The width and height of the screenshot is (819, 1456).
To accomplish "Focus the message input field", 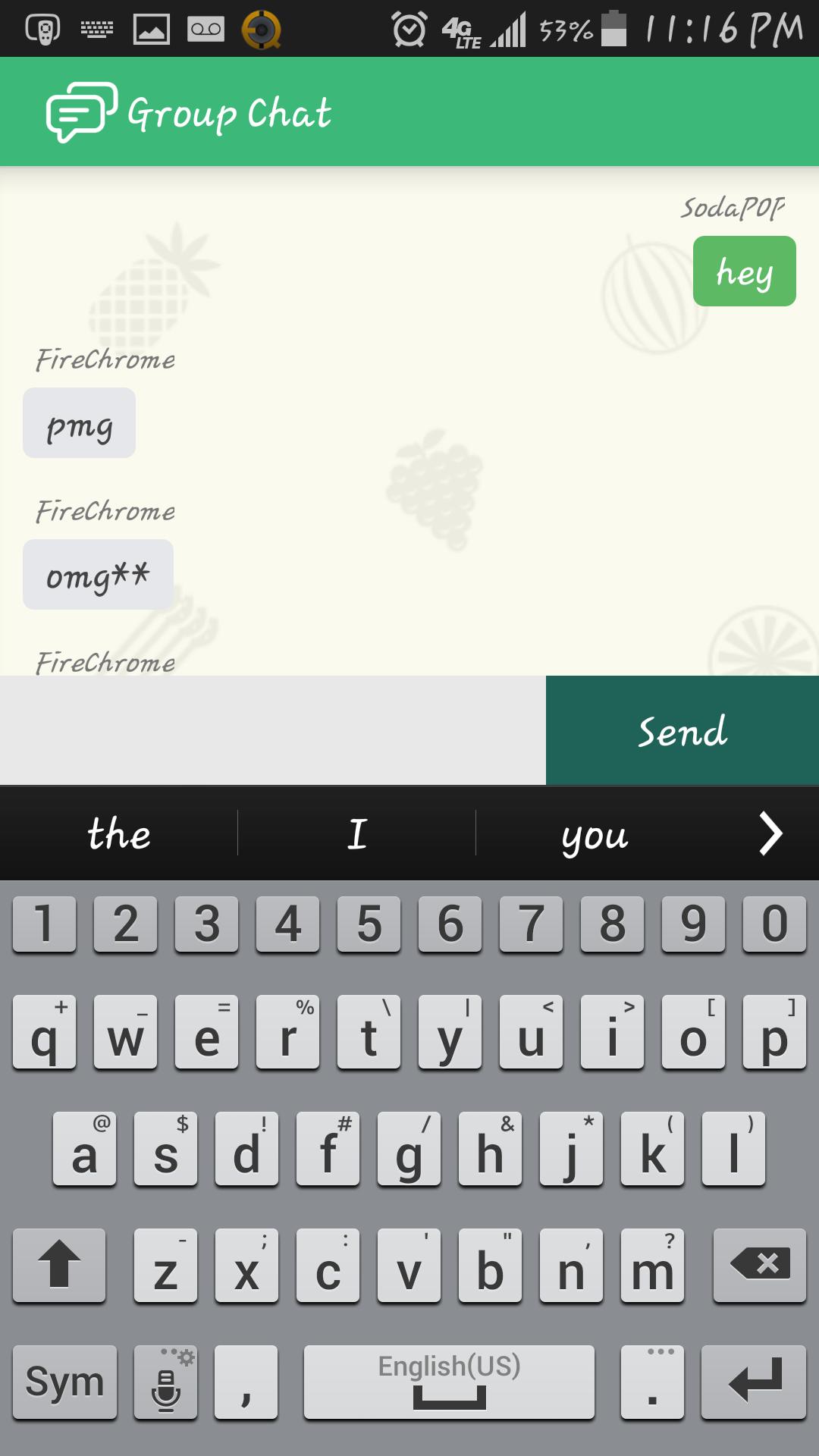I will click(x=272, y=730).
